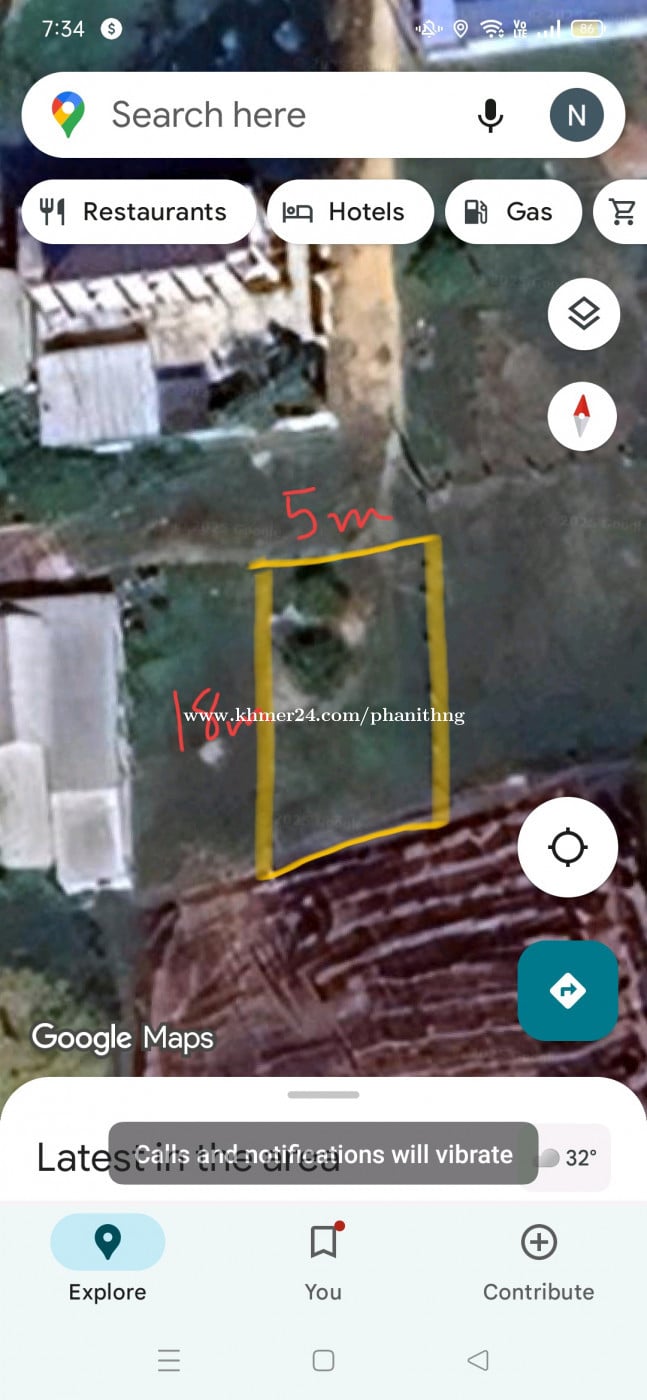This screenshot has width=647, height=1400.
Task: Open the directions floating button
Action: [x=567, y=991]
